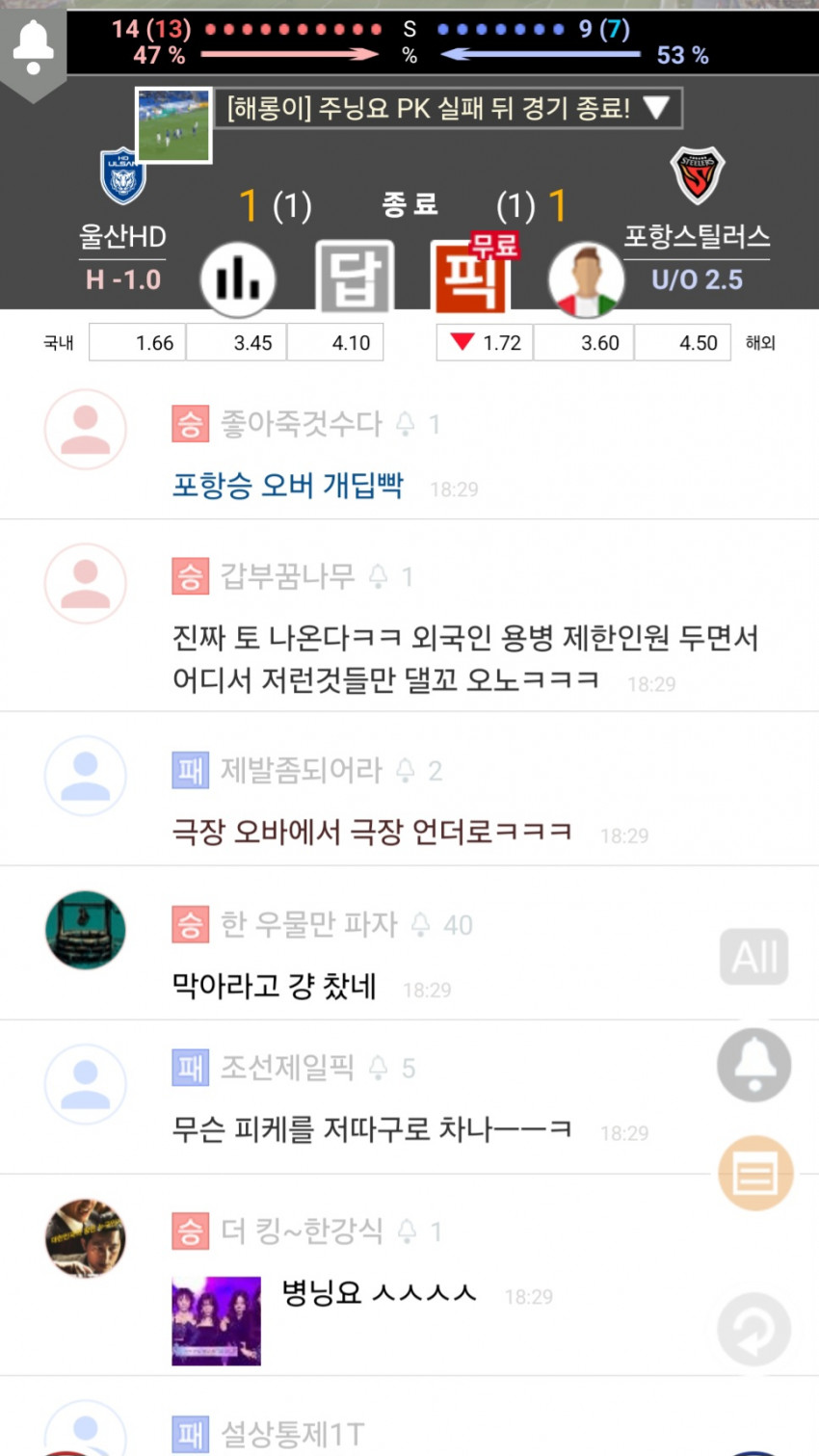819x1456 pixels.
Task: View the match highlight video thumbnail
Action: click(x=173, y=125)
